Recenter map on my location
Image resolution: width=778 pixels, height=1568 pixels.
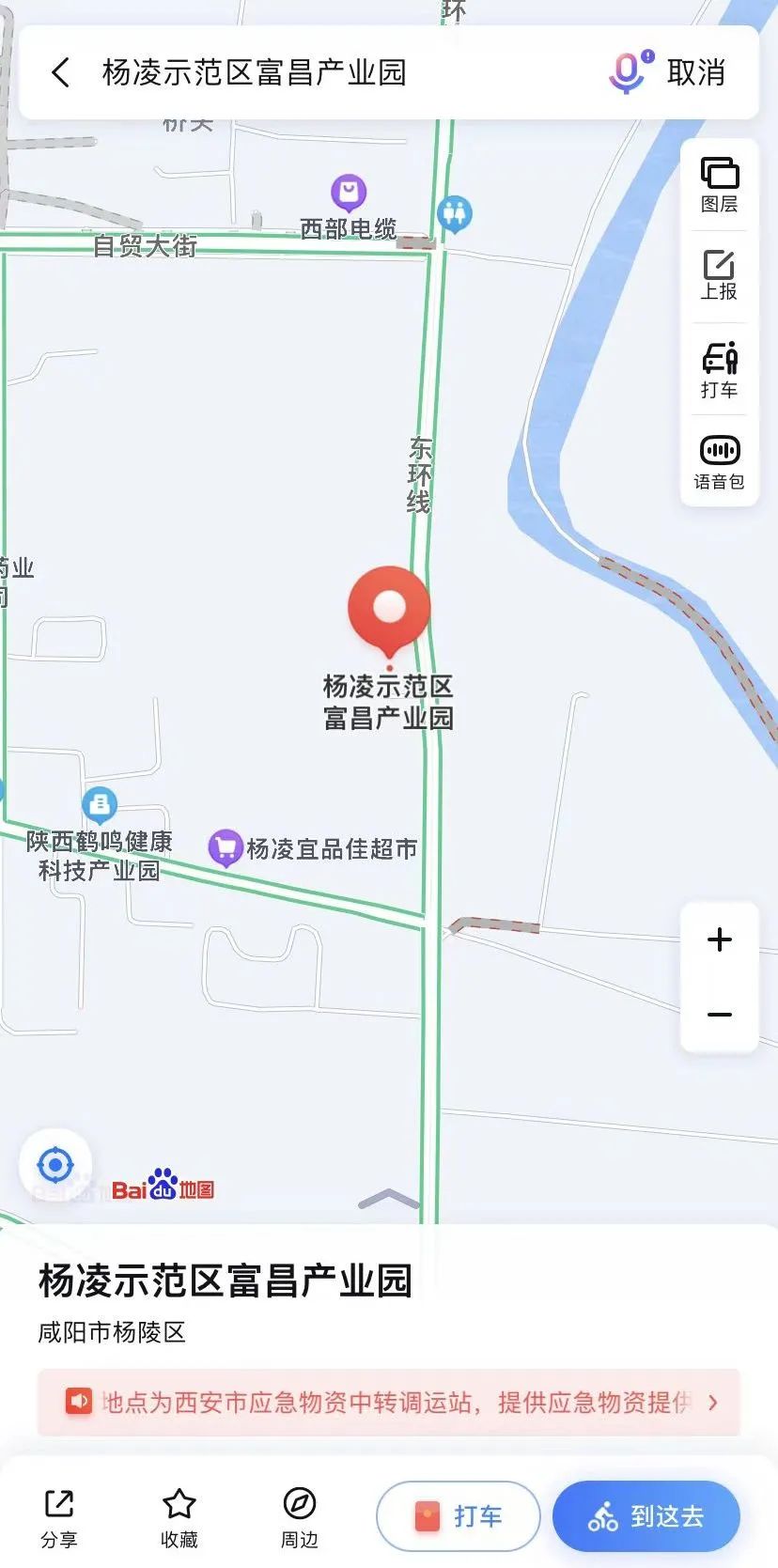coord(55,1166)
